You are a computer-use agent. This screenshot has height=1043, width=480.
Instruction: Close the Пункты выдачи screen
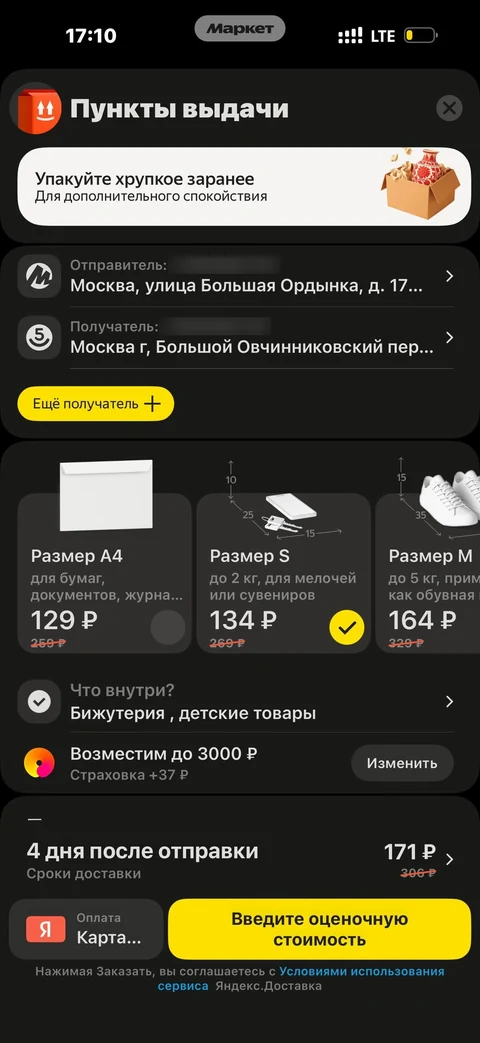tap(449, 108)
